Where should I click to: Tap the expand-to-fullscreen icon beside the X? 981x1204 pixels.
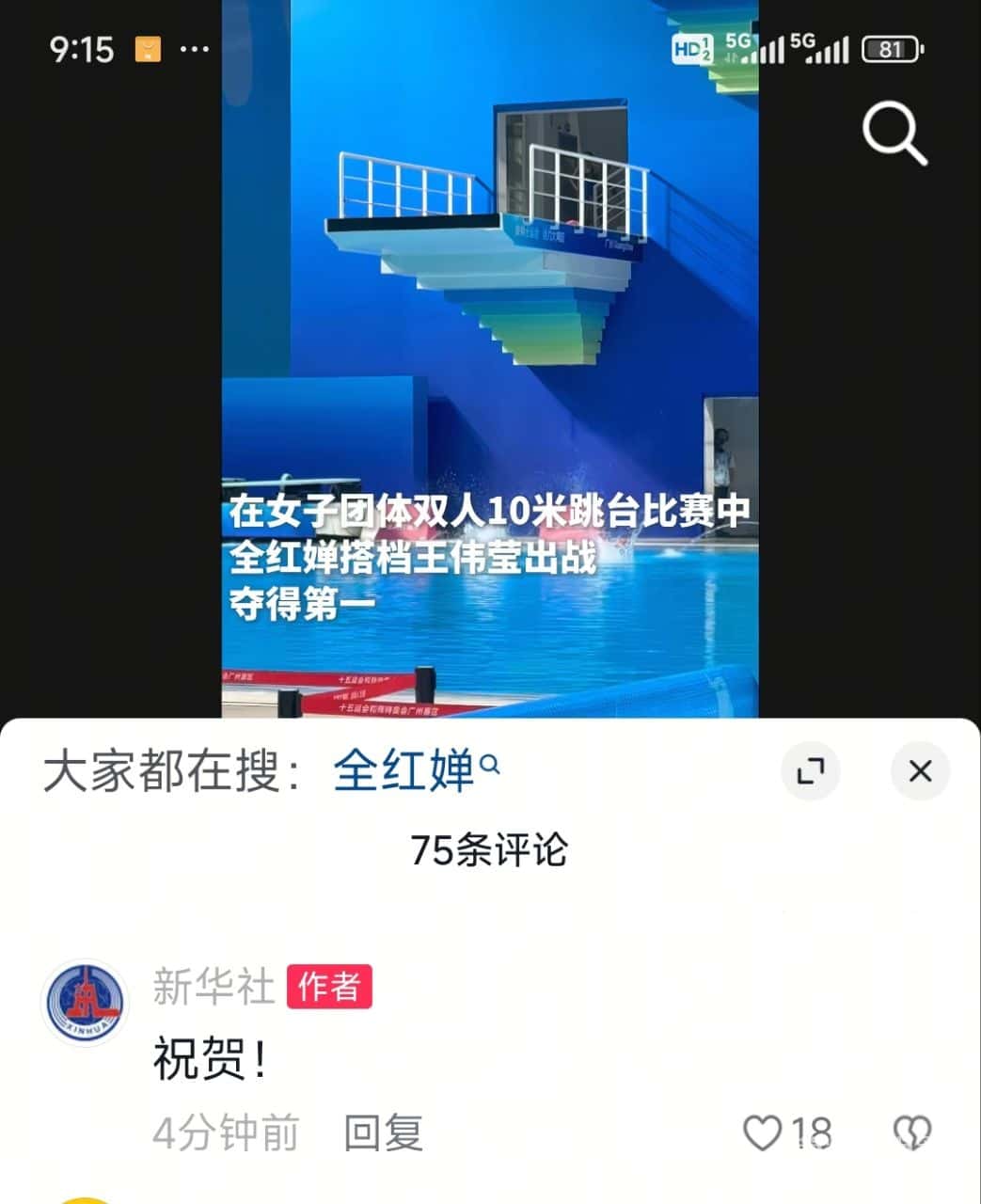click(x=811, y=771)
